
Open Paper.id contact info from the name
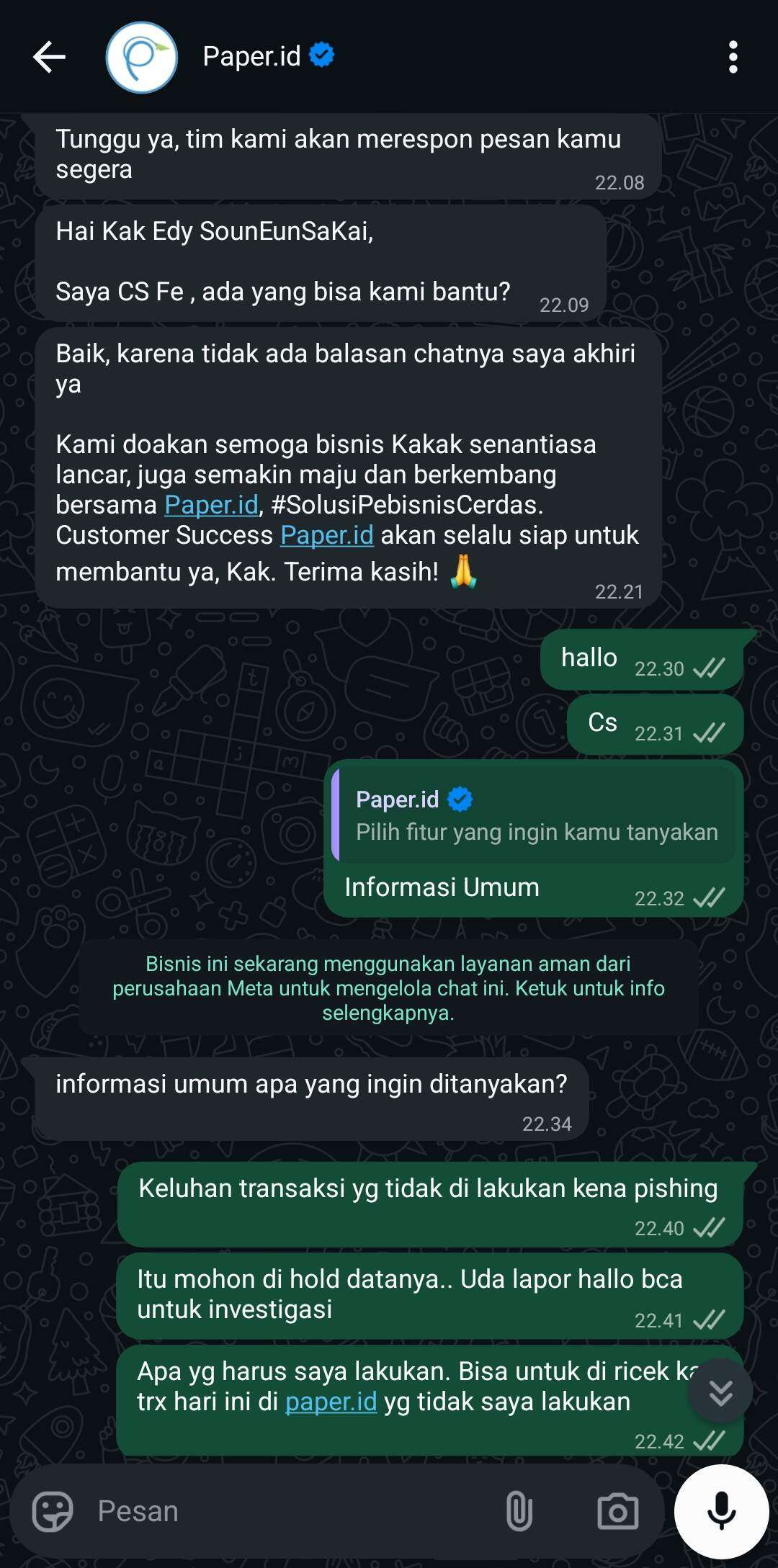tap(251, 56)
